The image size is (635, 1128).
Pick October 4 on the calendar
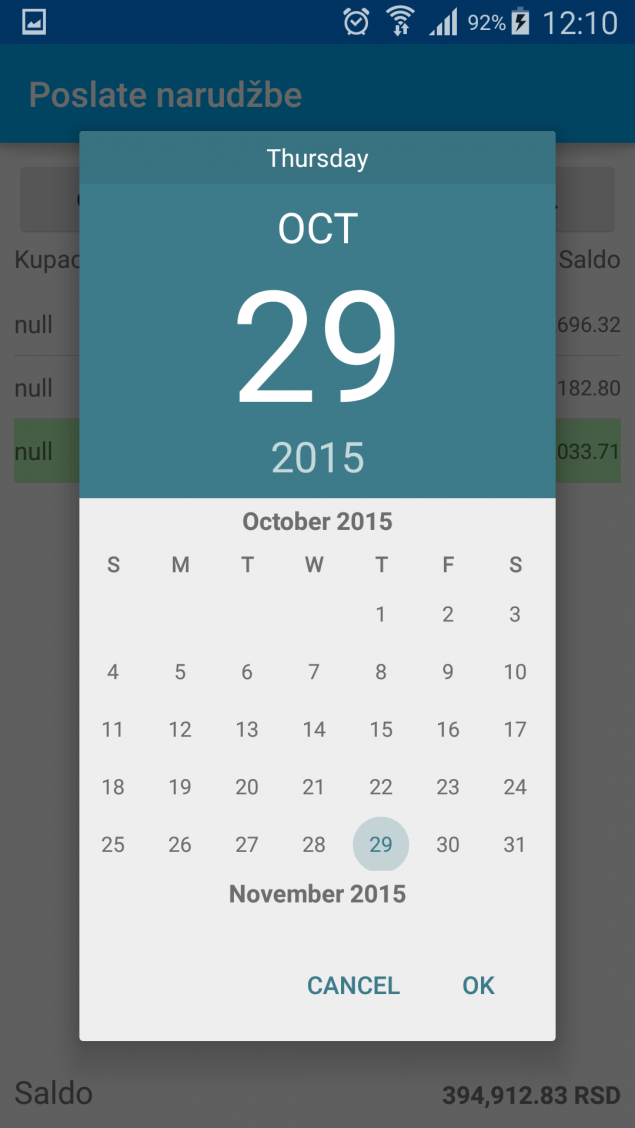coord(113,672)
